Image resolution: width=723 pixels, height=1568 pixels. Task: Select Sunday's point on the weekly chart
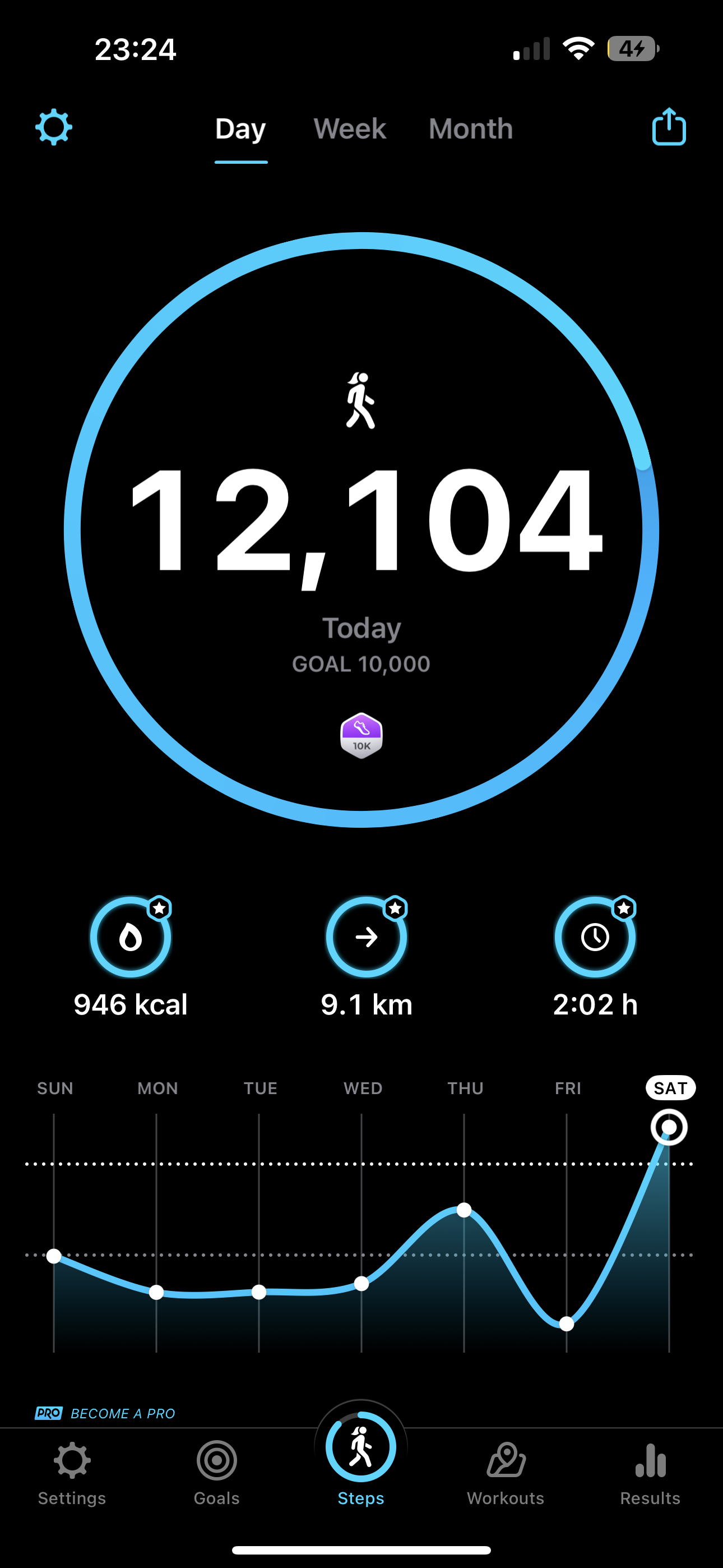click(54, 1256)
